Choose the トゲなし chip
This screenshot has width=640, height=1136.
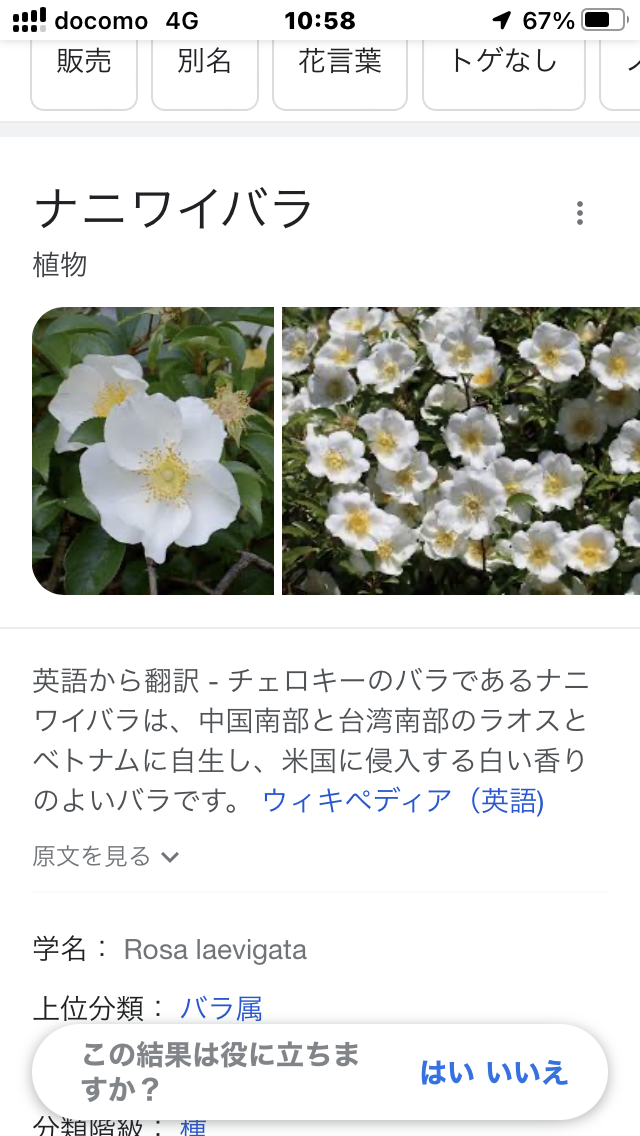[x=503, y=65]
